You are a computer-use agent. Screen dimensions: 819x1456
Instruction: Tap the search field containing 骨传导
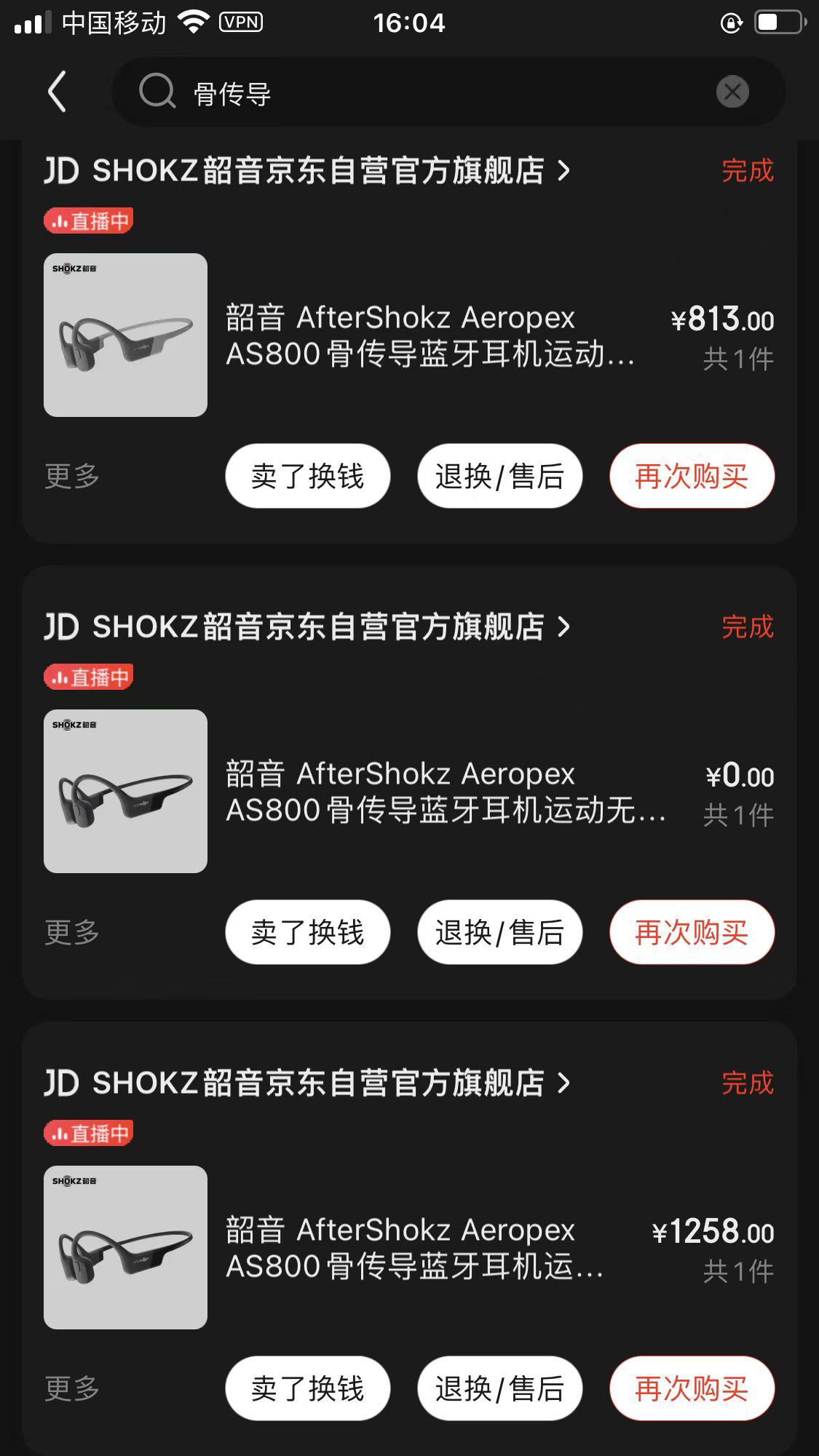(x=422, y=93)
